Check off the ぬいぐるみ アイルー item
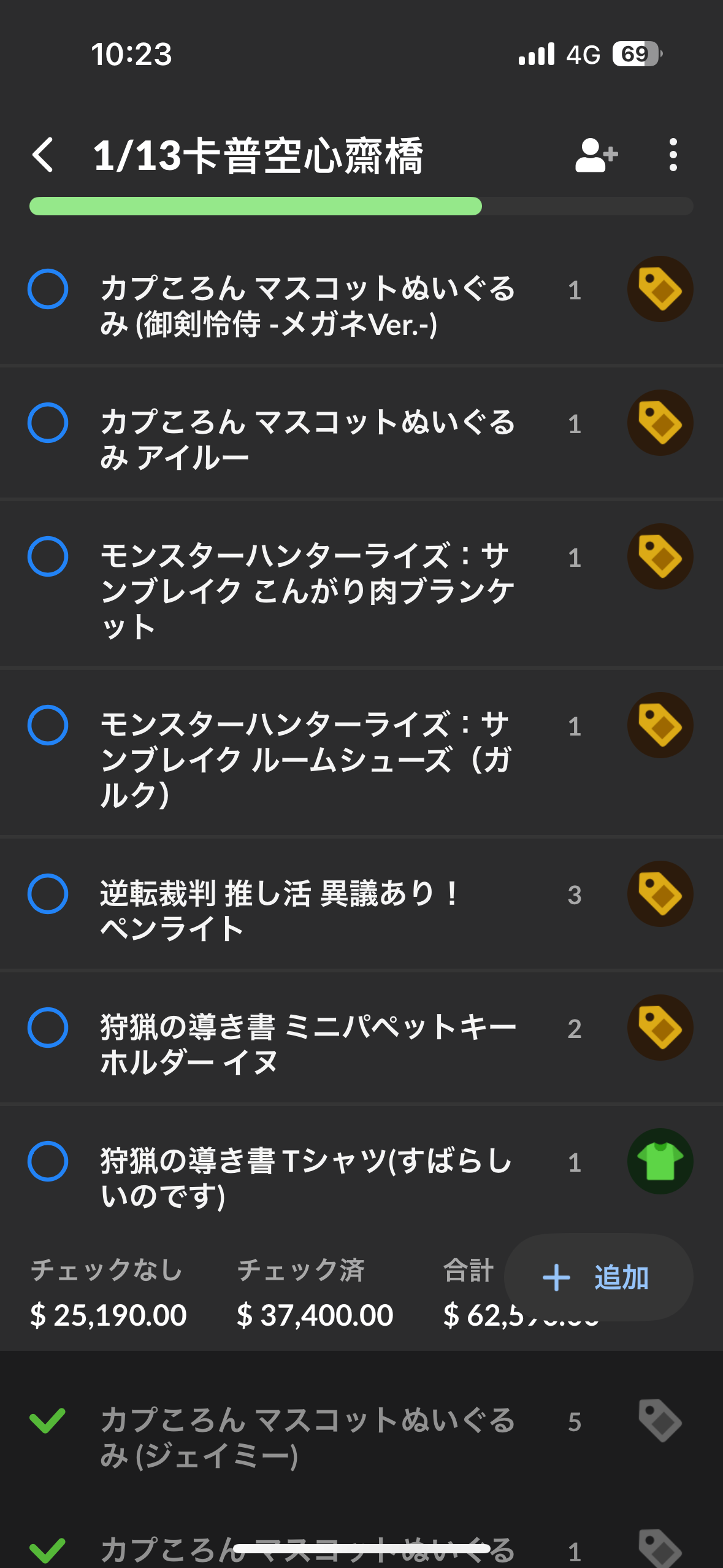The image size is (723, 1568). point(48,423)
